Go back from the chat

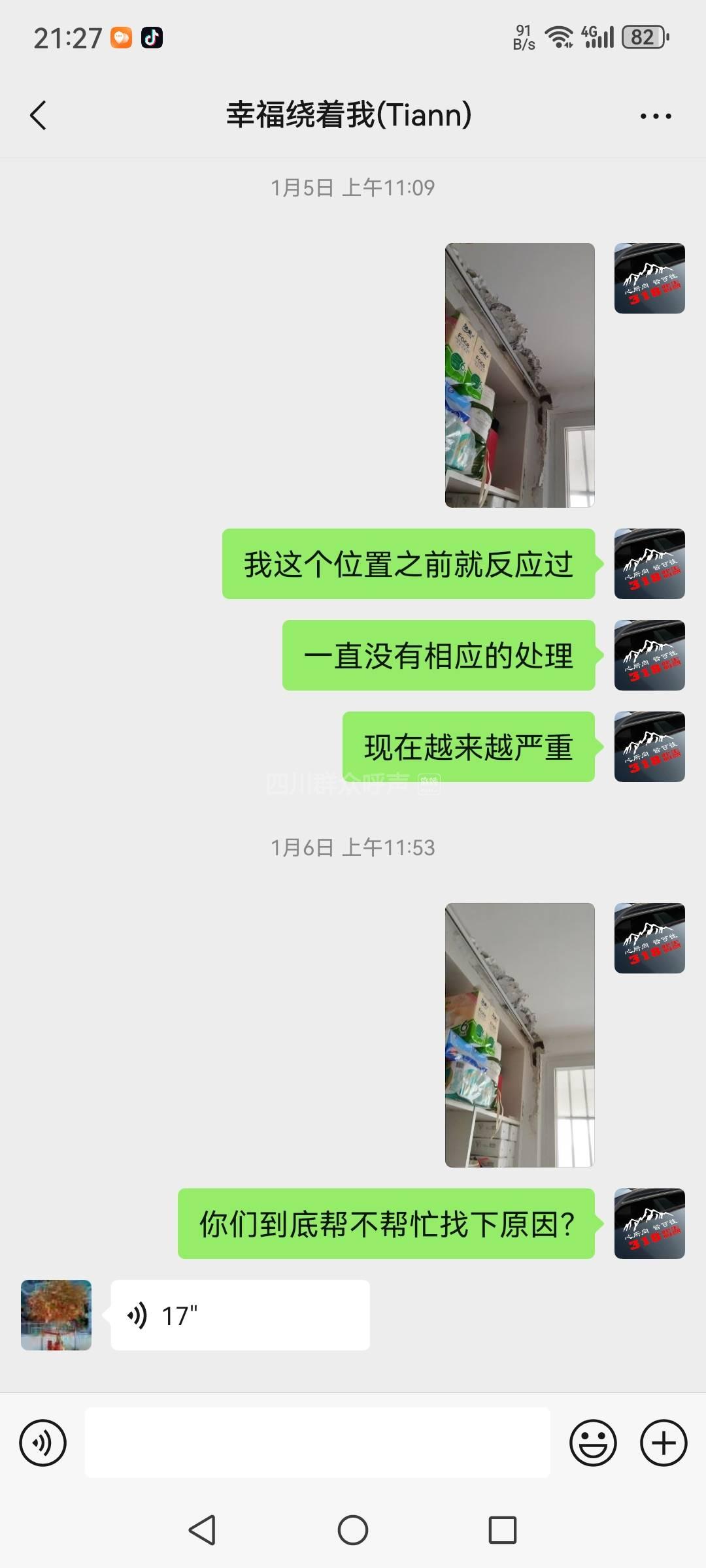click(39, 116)
